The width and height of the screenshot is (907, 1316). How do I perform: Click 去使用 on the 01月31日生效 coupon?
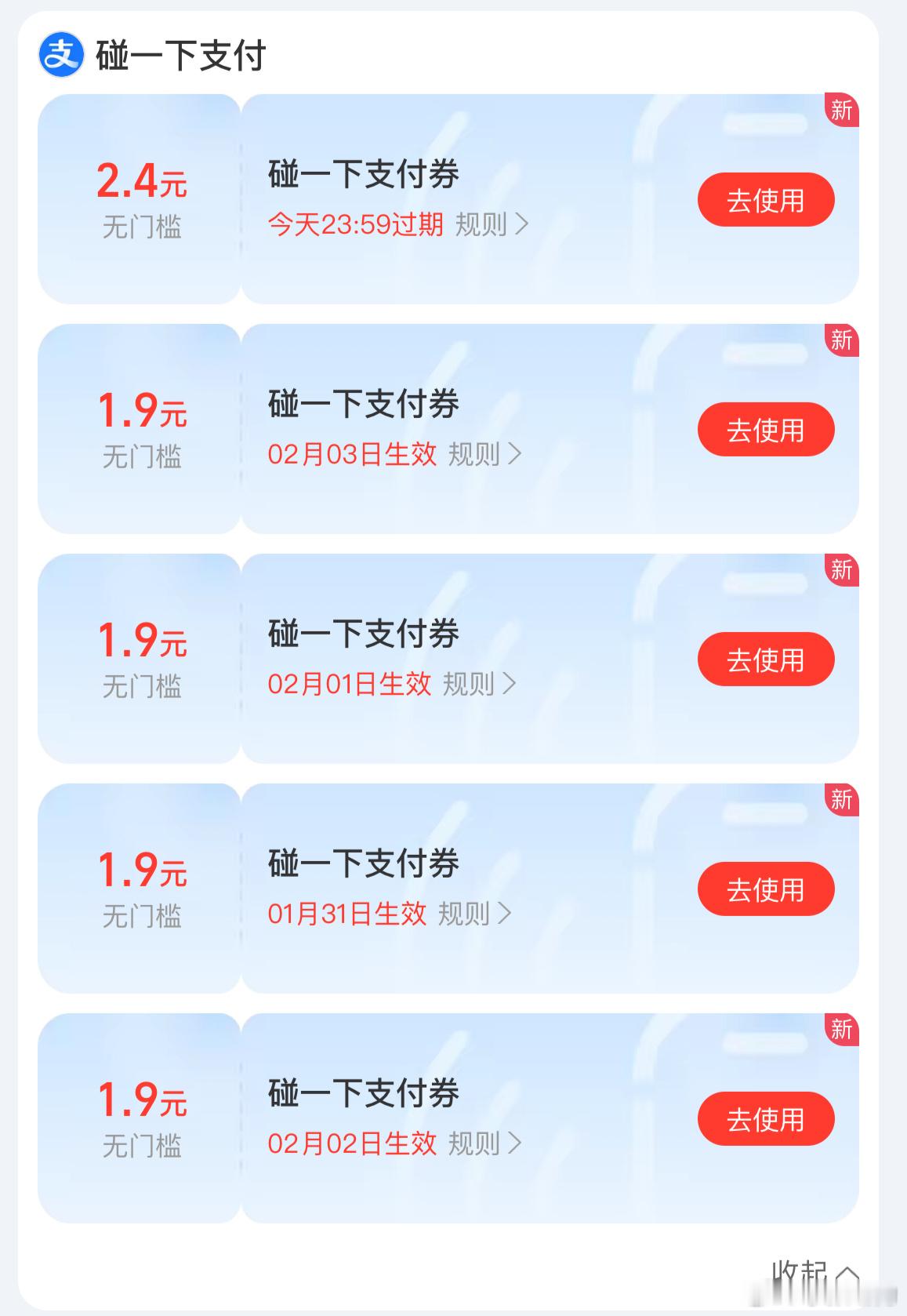tap(764, 889)
